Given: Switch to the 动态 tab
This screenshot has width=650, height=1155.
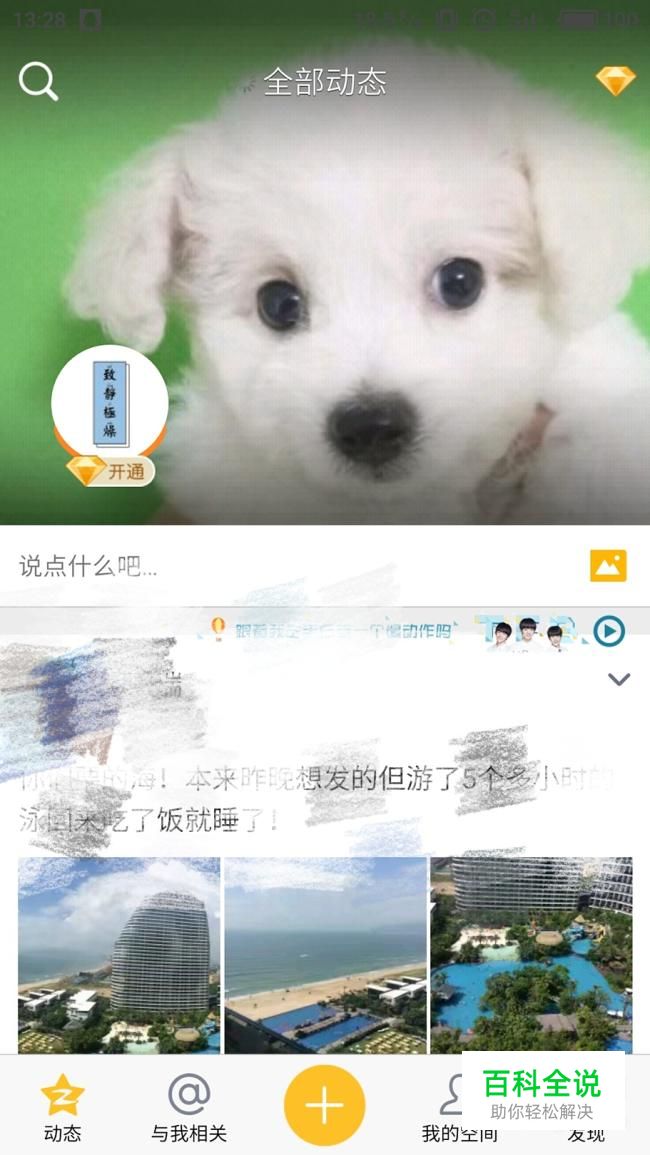Looking at the screenshot, I should 63,1107.
